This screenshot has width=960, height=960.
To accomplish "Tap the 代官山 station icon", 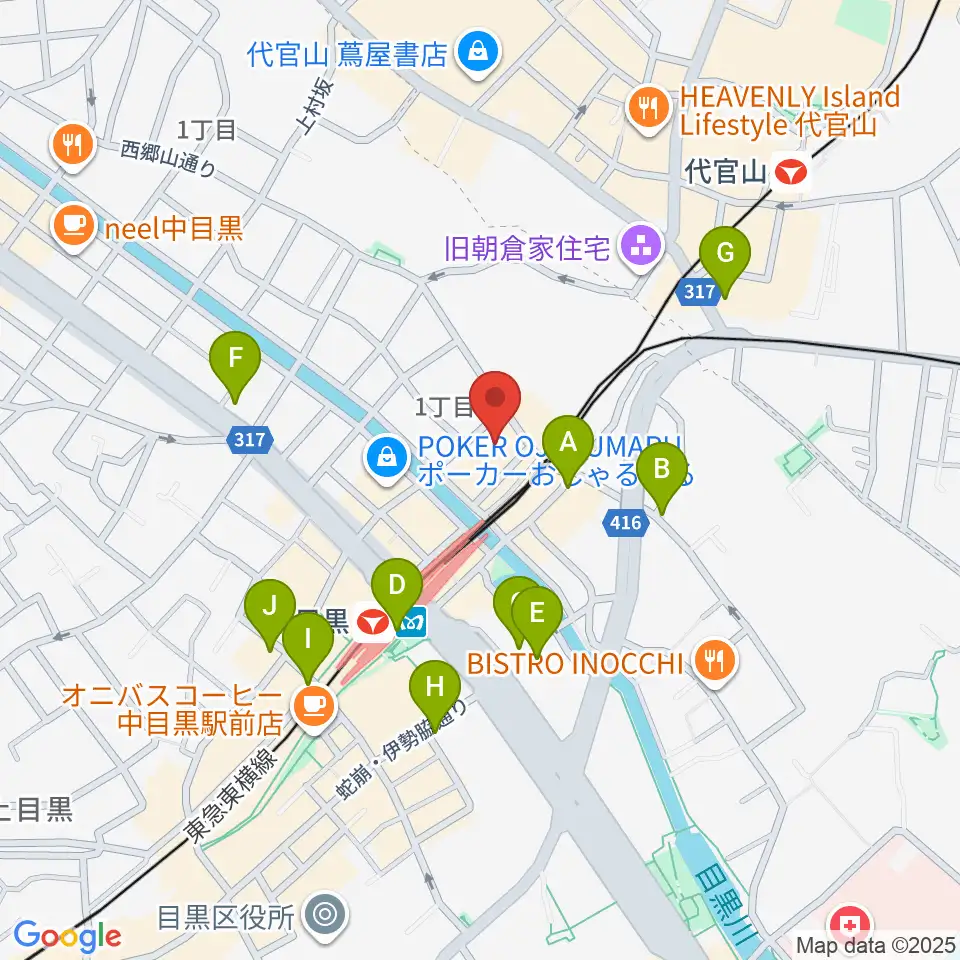I will [790, 173].
